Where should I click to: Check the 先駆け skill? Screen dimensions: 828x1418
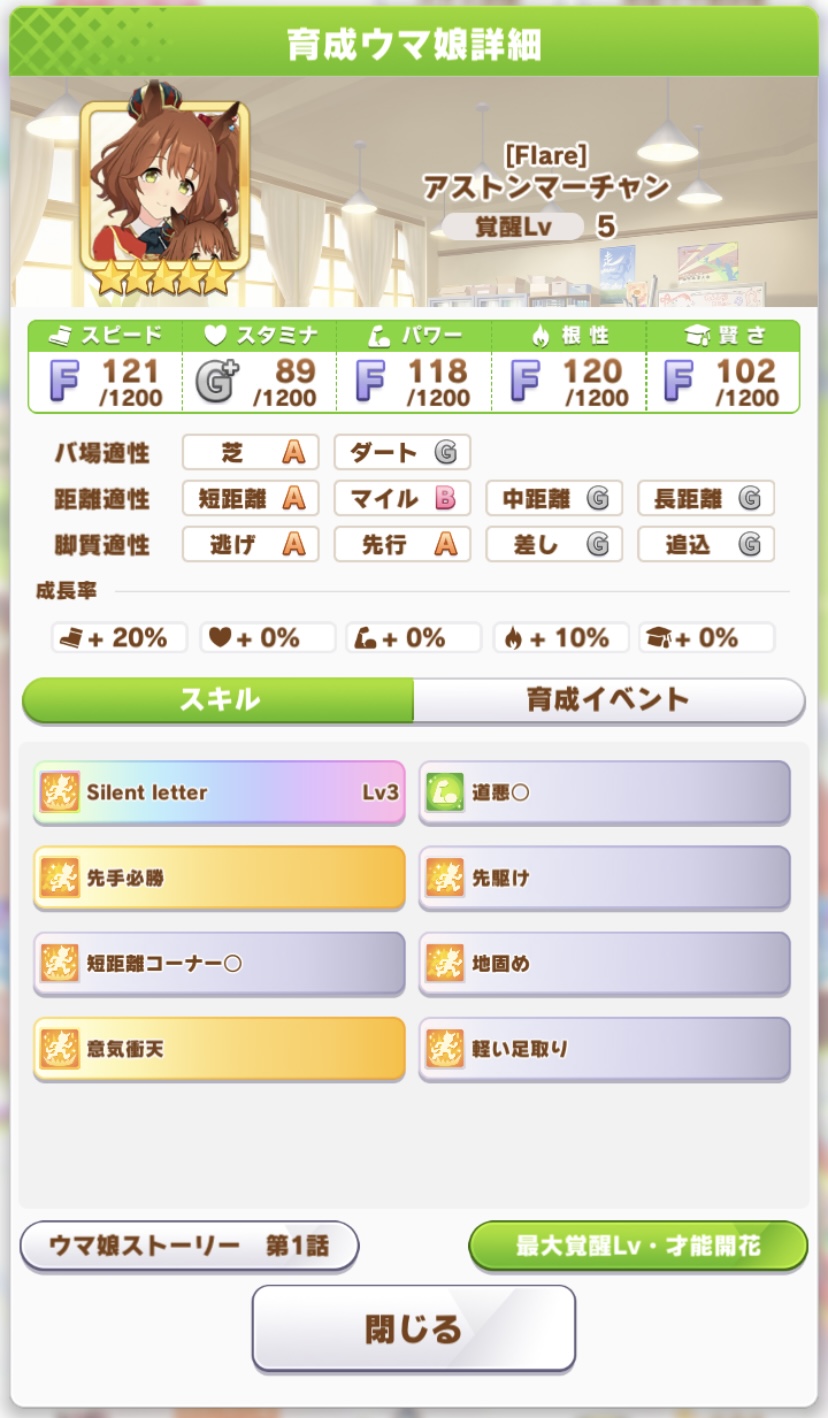[604, 878]
